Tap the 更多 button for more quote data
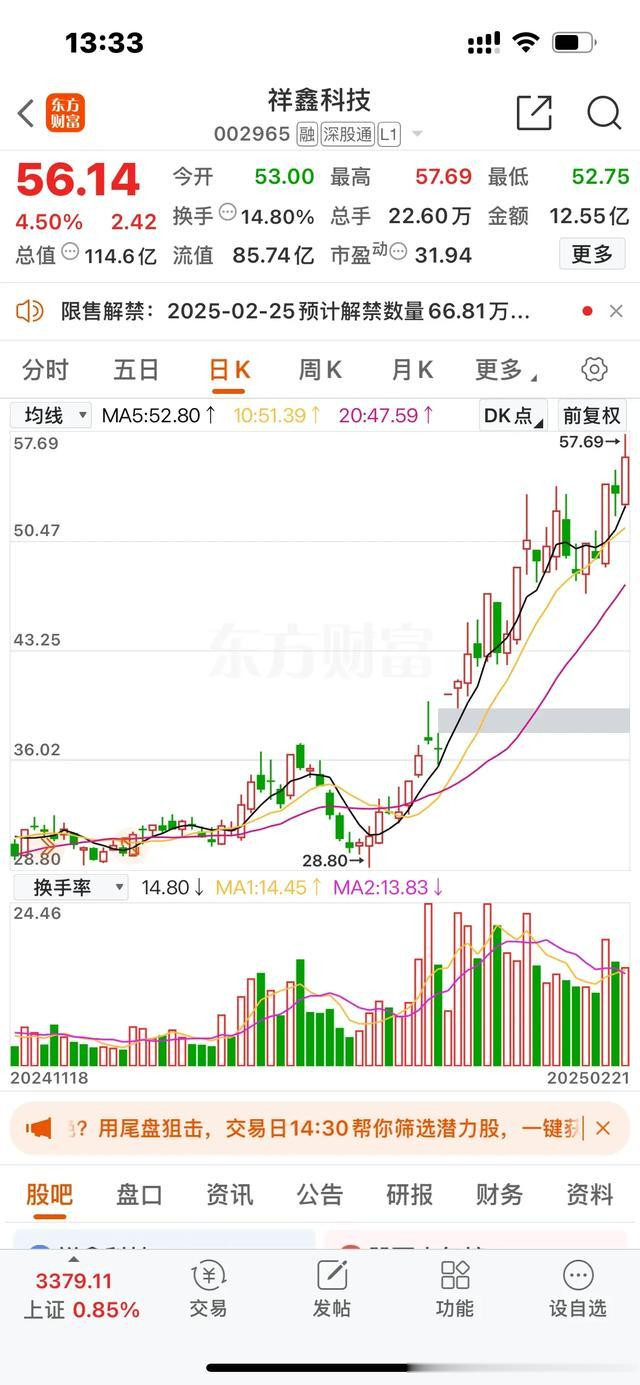Viewport: 640px width, 1385px height. (x=591, y=255)
